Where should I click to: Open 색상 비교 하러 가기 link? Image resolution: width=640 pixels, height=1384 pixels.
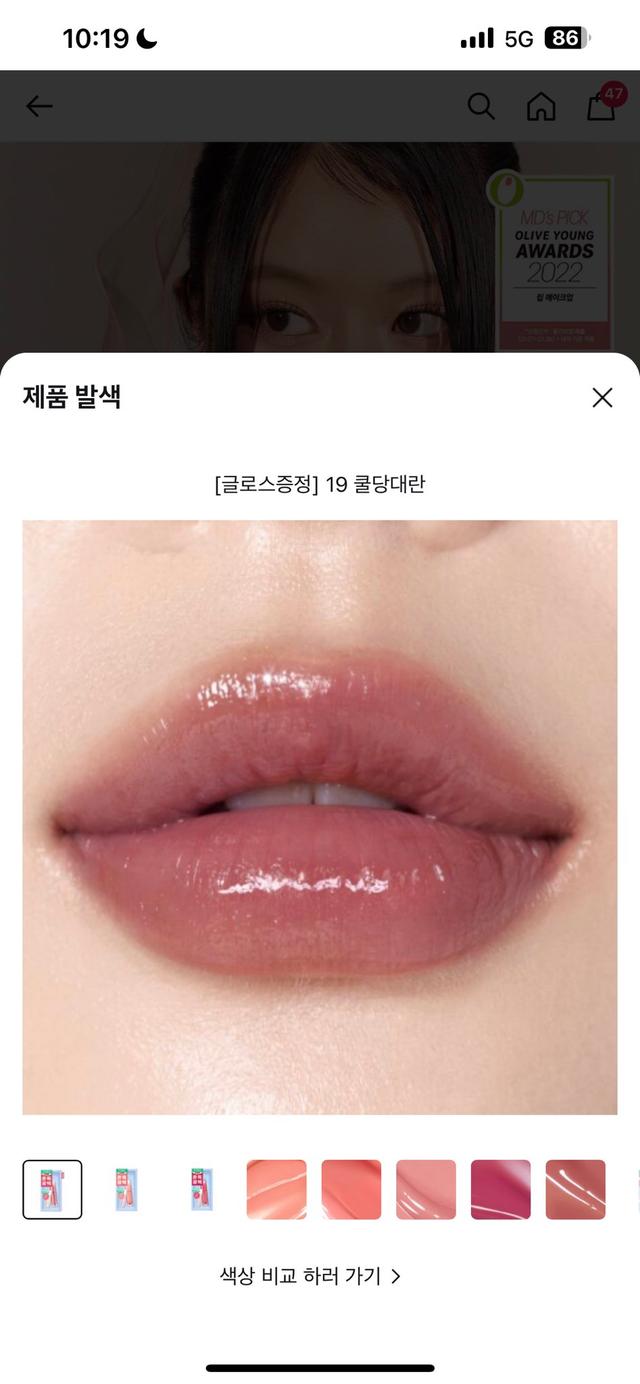(x=310, y=1276)
